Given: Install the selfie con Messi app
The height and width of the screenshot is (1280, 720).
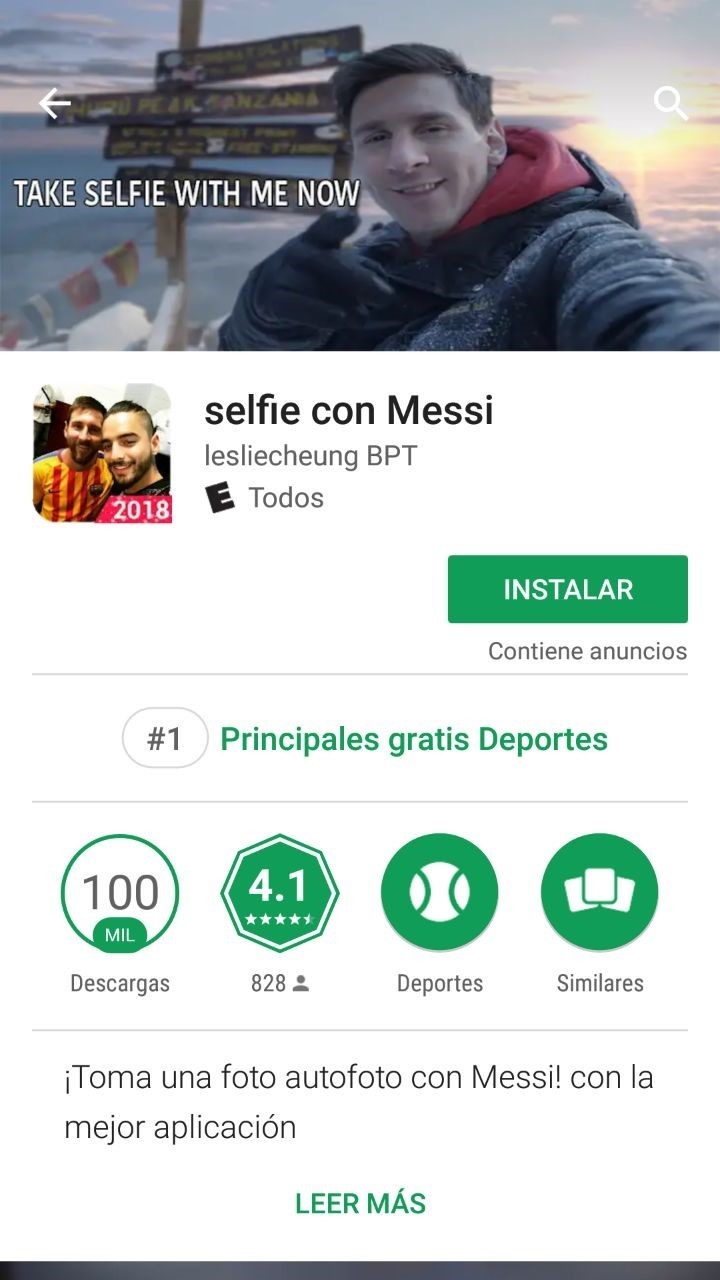Looking at the screenshot, I should click(x=567, y=589).
